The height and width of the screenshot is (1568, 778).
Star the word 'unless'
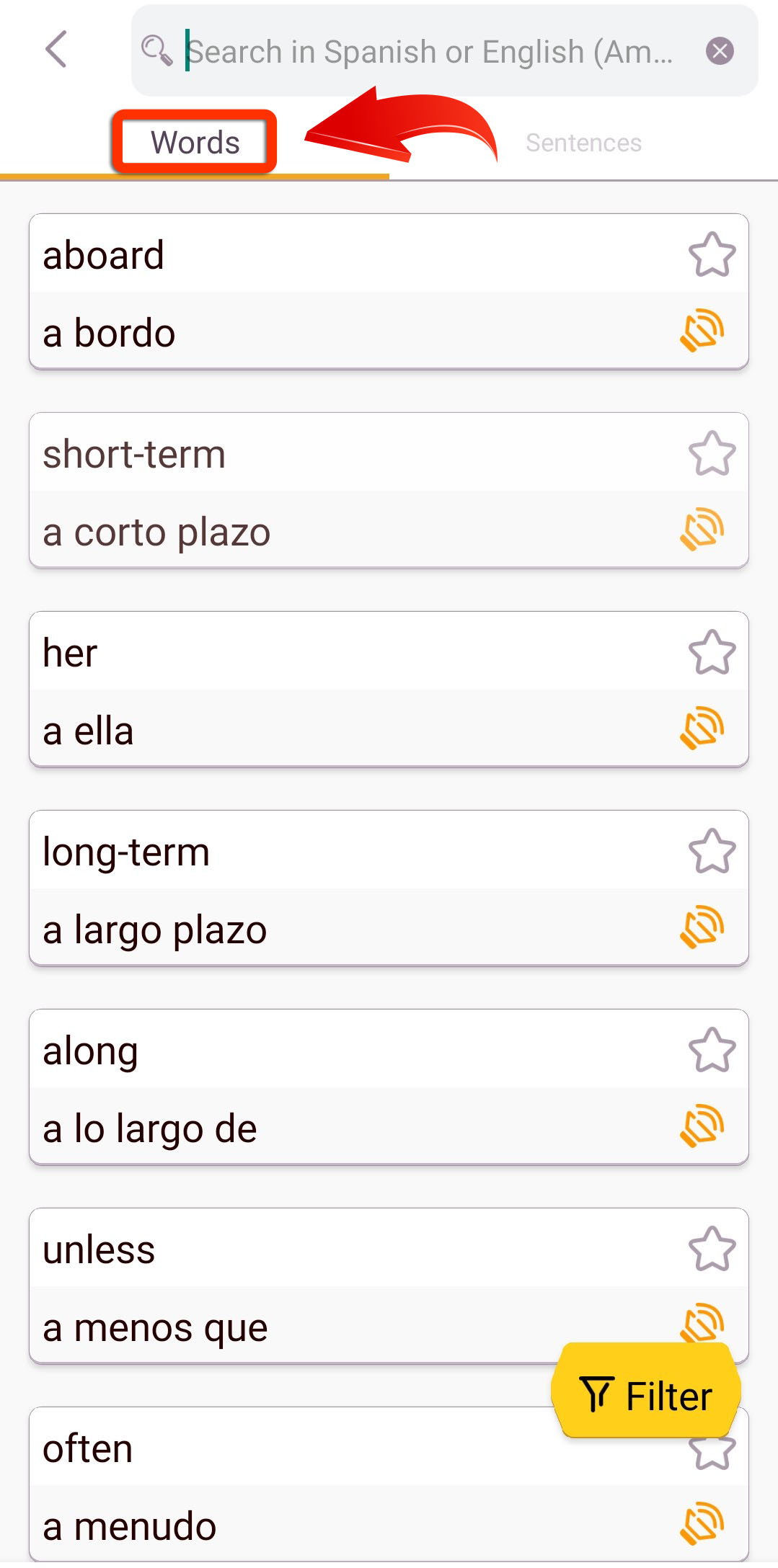click(712, 1249)
